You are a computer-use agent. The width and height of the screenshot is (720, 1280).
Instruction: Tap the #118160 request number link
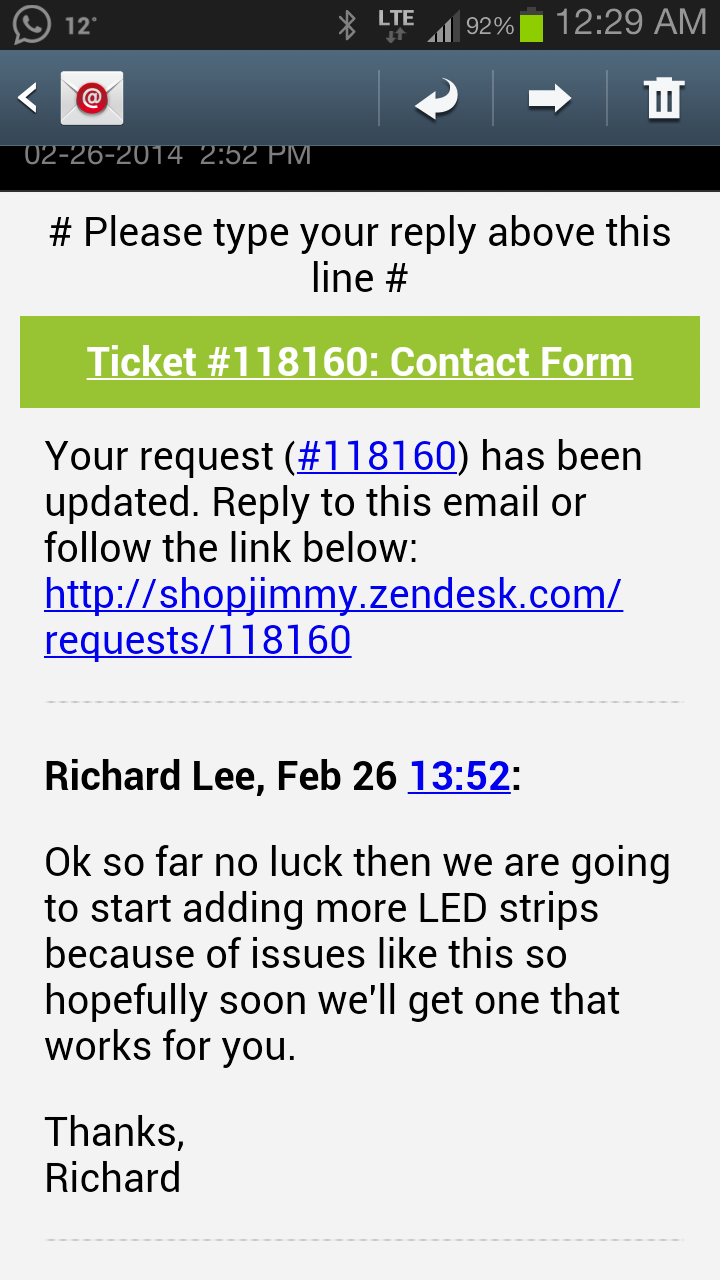[377, 456]
